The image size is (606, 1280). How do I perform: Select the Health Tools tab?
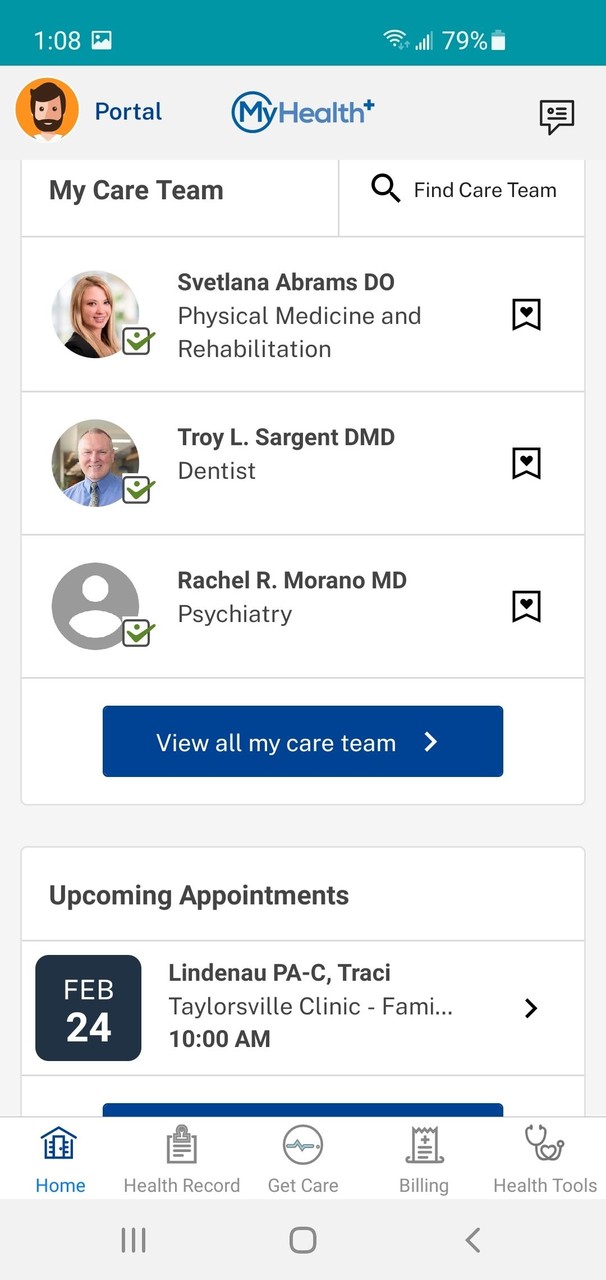545,1158
